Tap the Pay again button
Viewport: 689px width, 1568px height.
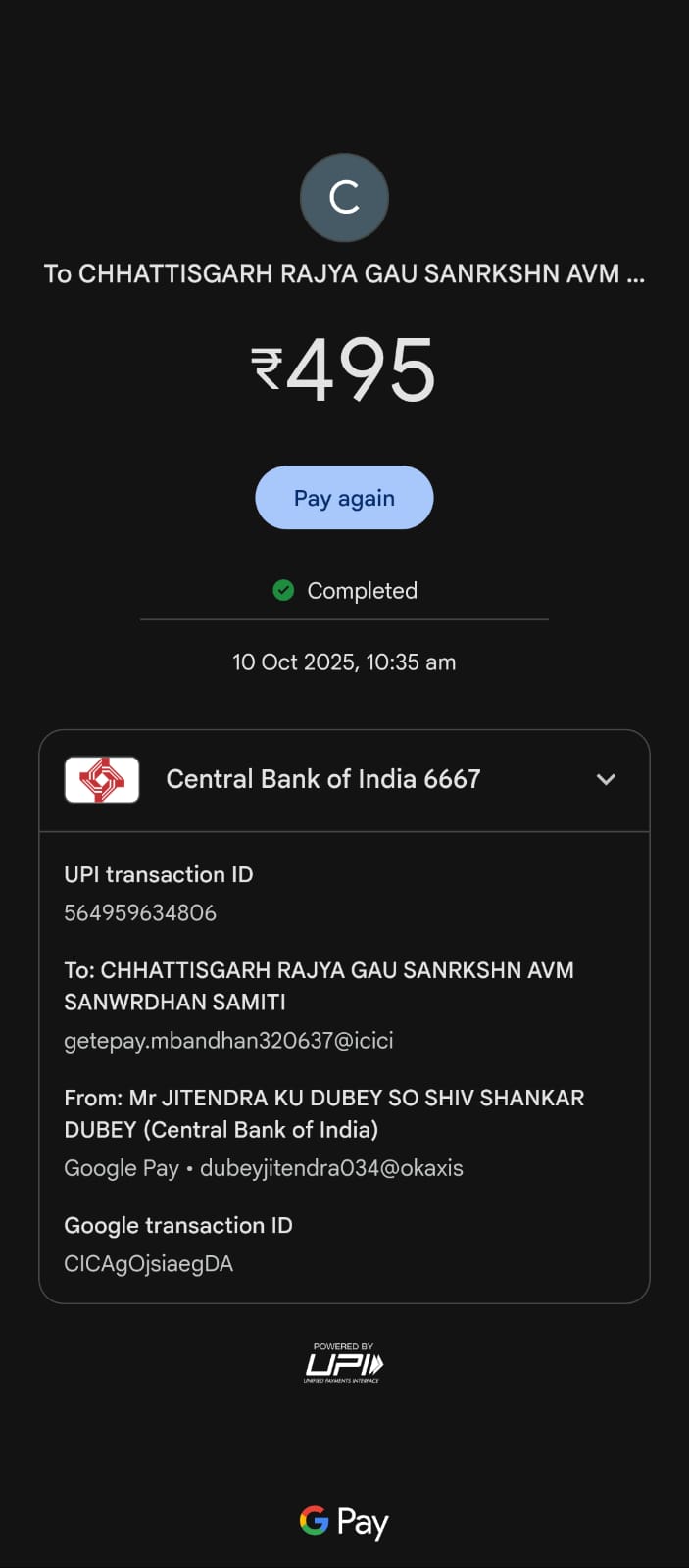tap(344, 498)
